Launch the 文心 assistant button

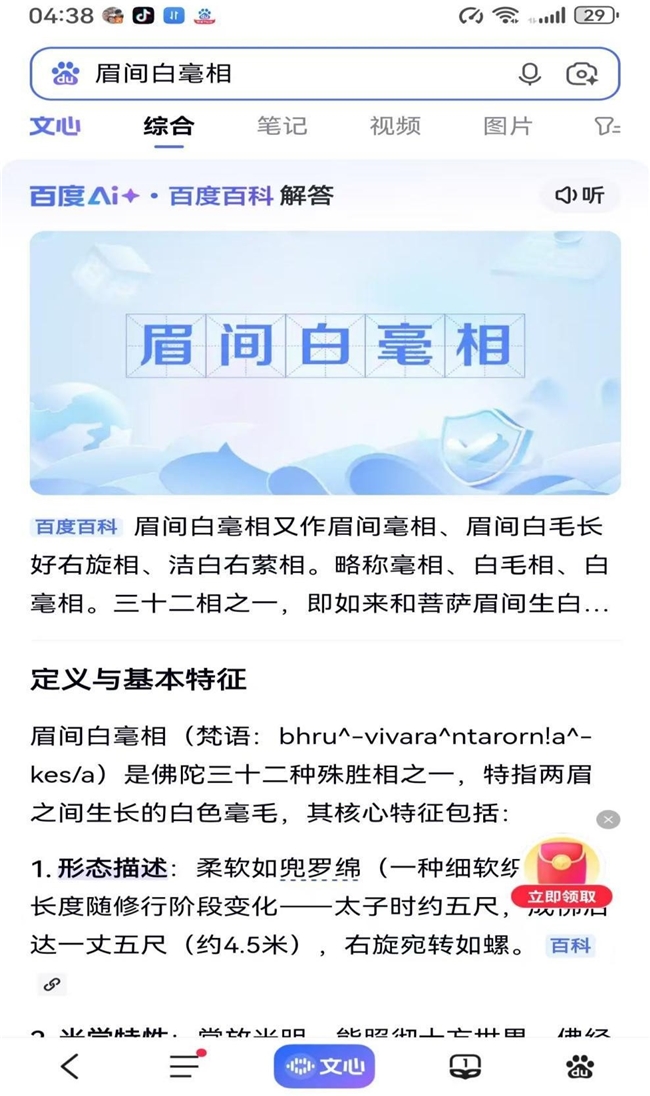click(x=325, y=1066)
